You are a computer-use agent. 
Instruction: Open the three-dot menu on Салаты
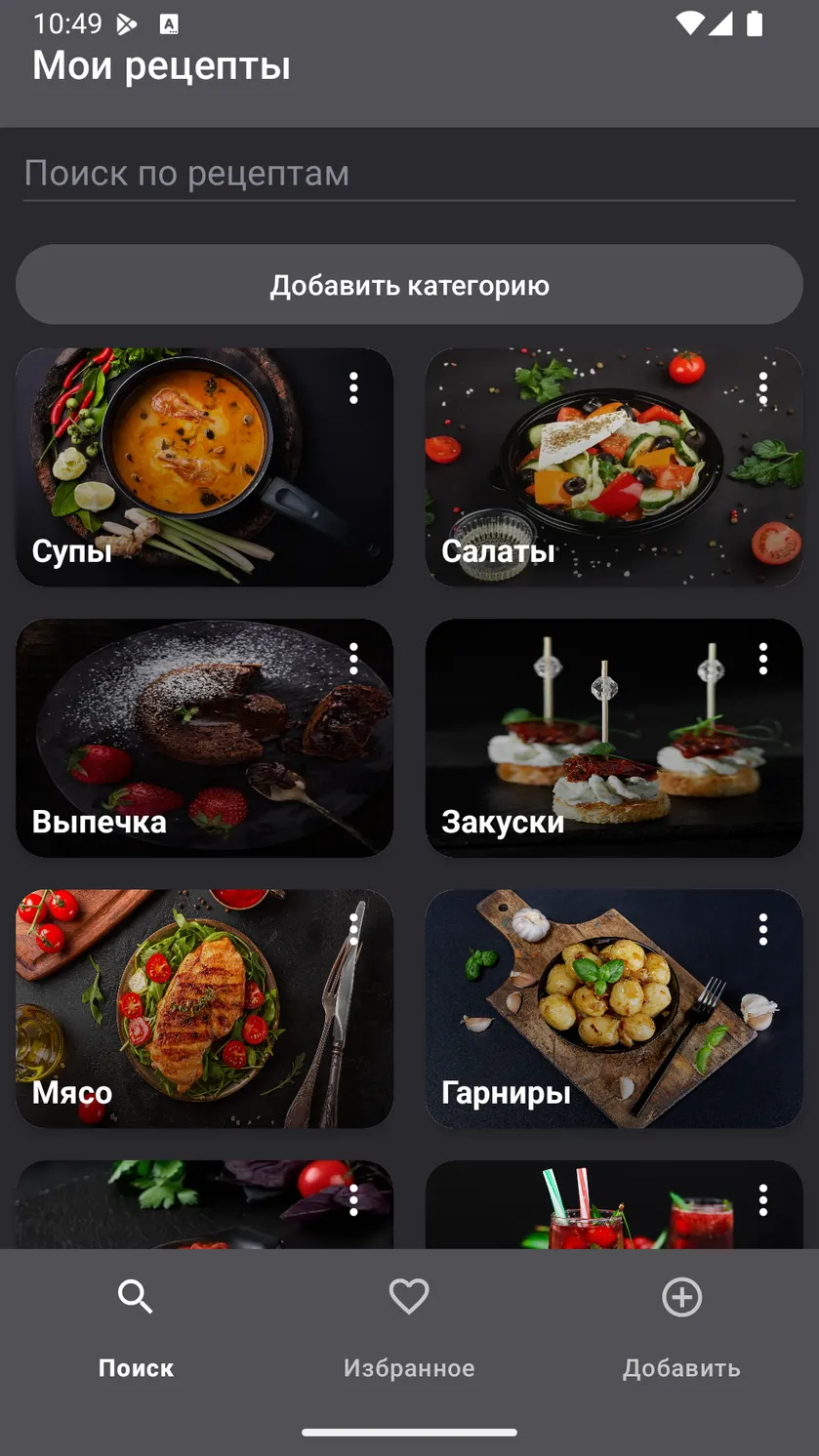click(763, 388)
